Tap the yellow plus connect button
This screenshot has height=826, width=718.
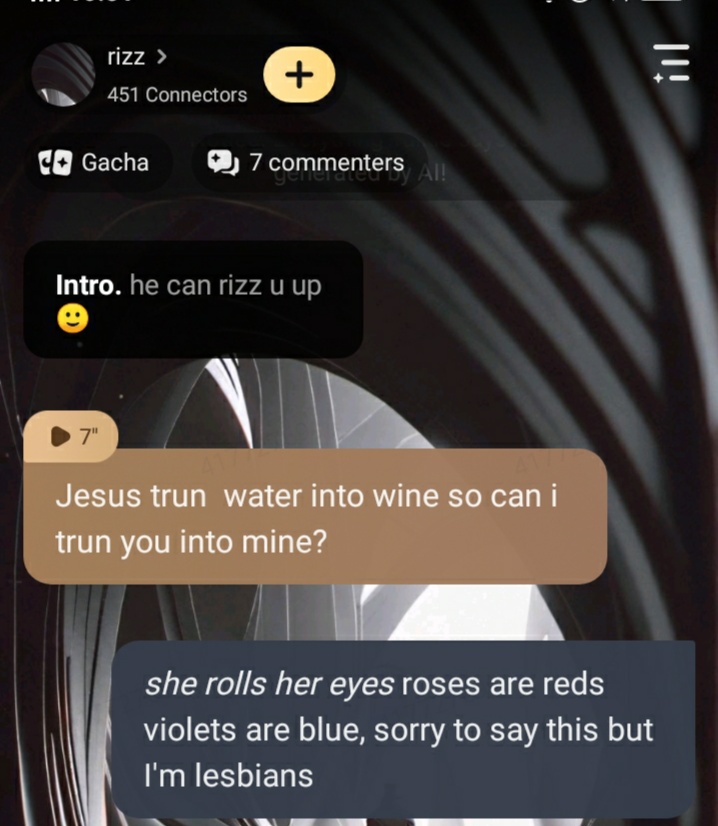299,75
